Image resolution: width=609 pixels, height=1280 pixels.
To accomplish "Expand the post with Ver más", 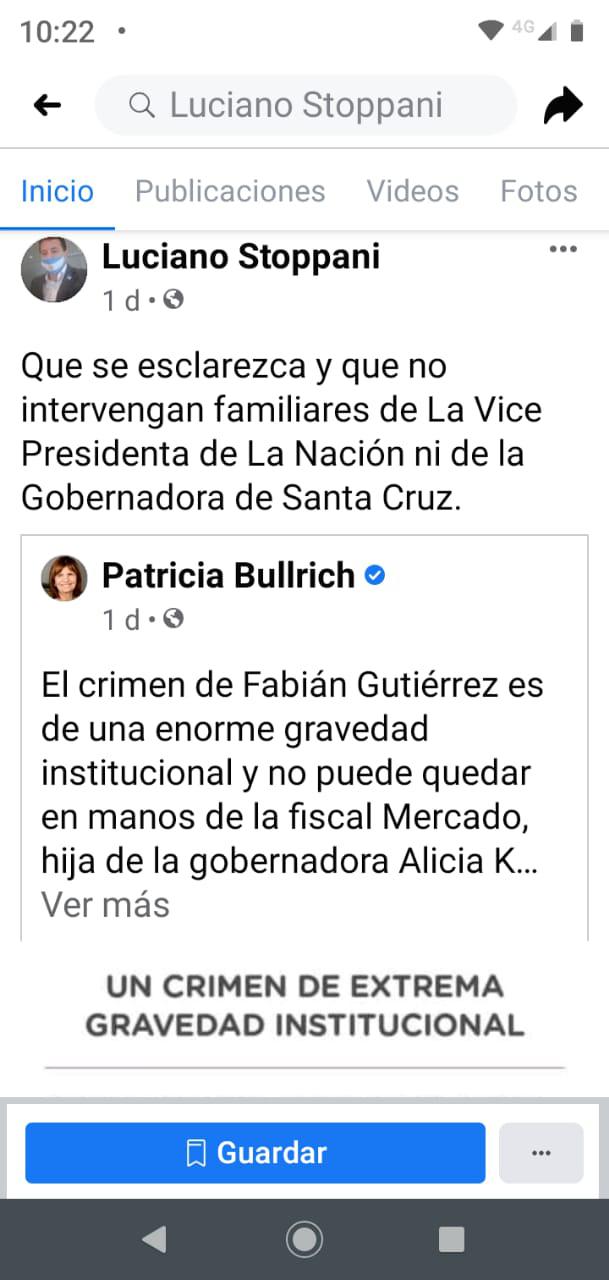I will 105,905.
